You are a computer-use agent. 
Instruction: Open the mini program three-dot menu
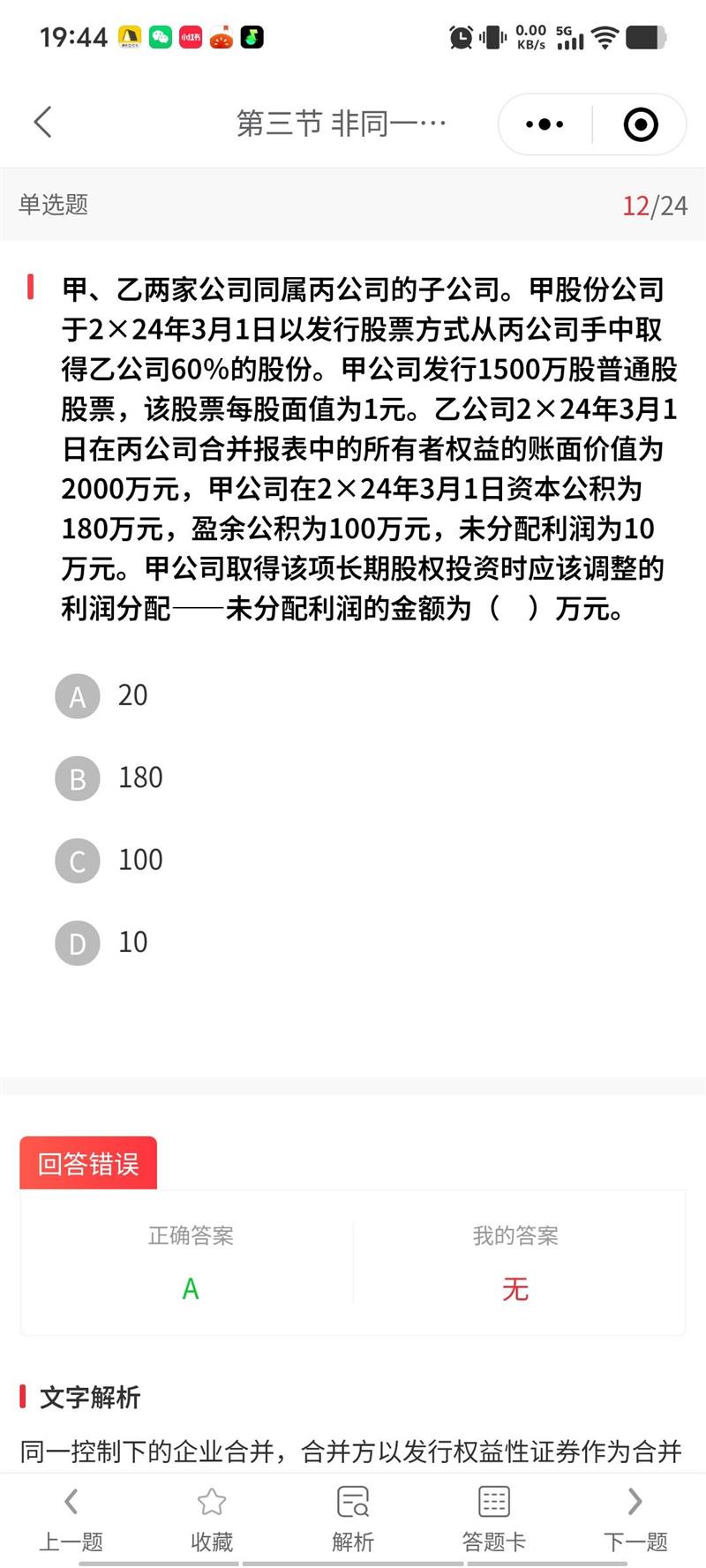(x=545, y=124)
